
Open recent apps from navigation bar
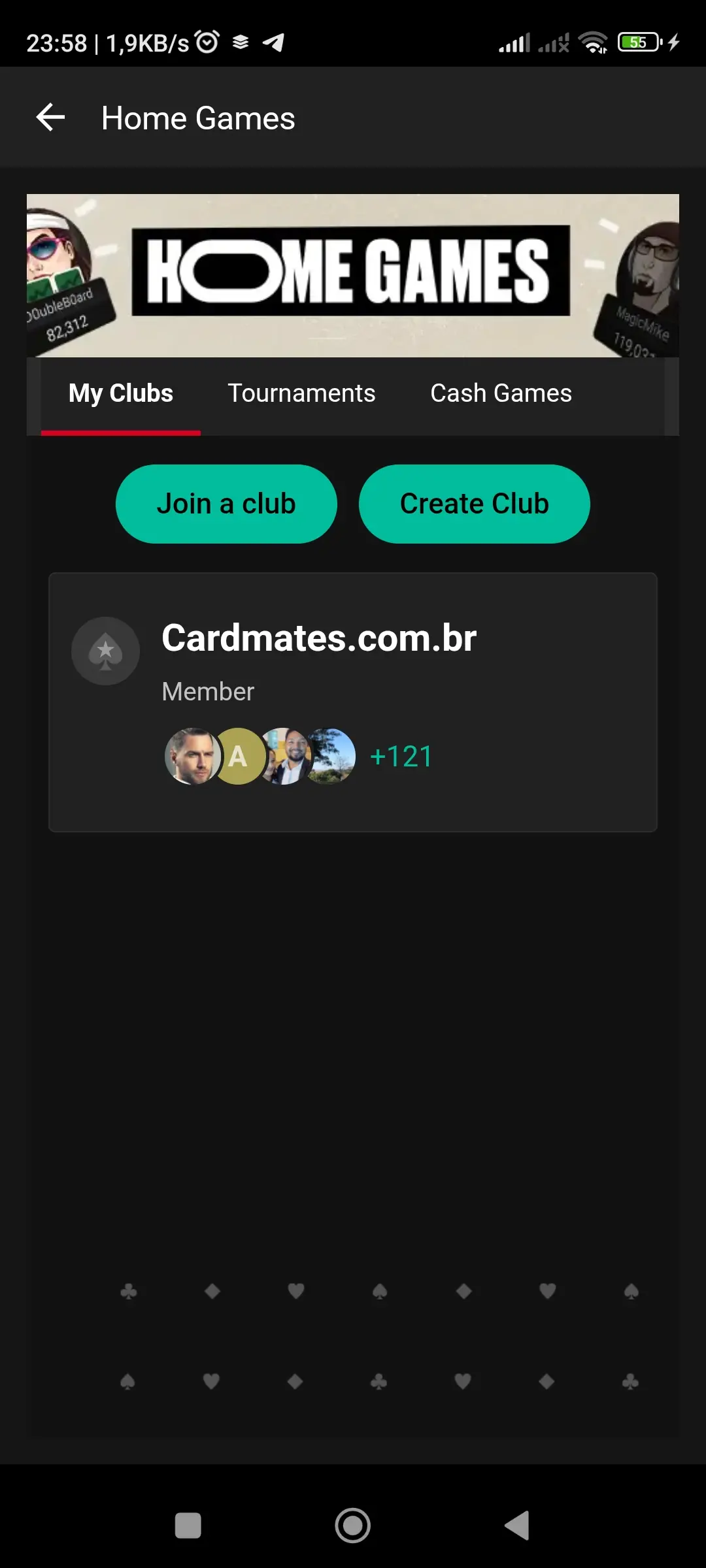point(188,1526)
